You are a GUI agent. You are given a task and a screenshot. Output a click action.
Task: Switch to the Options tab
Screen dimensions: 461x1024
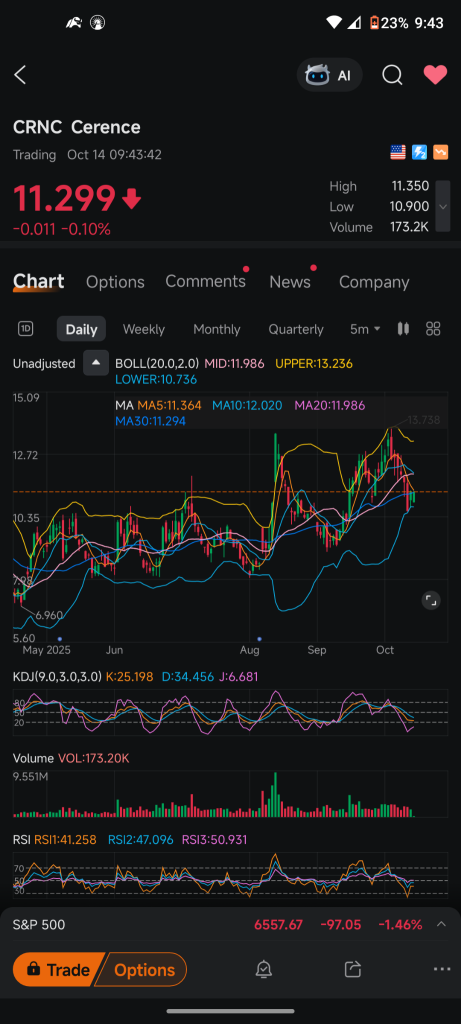tap(115, 282)
